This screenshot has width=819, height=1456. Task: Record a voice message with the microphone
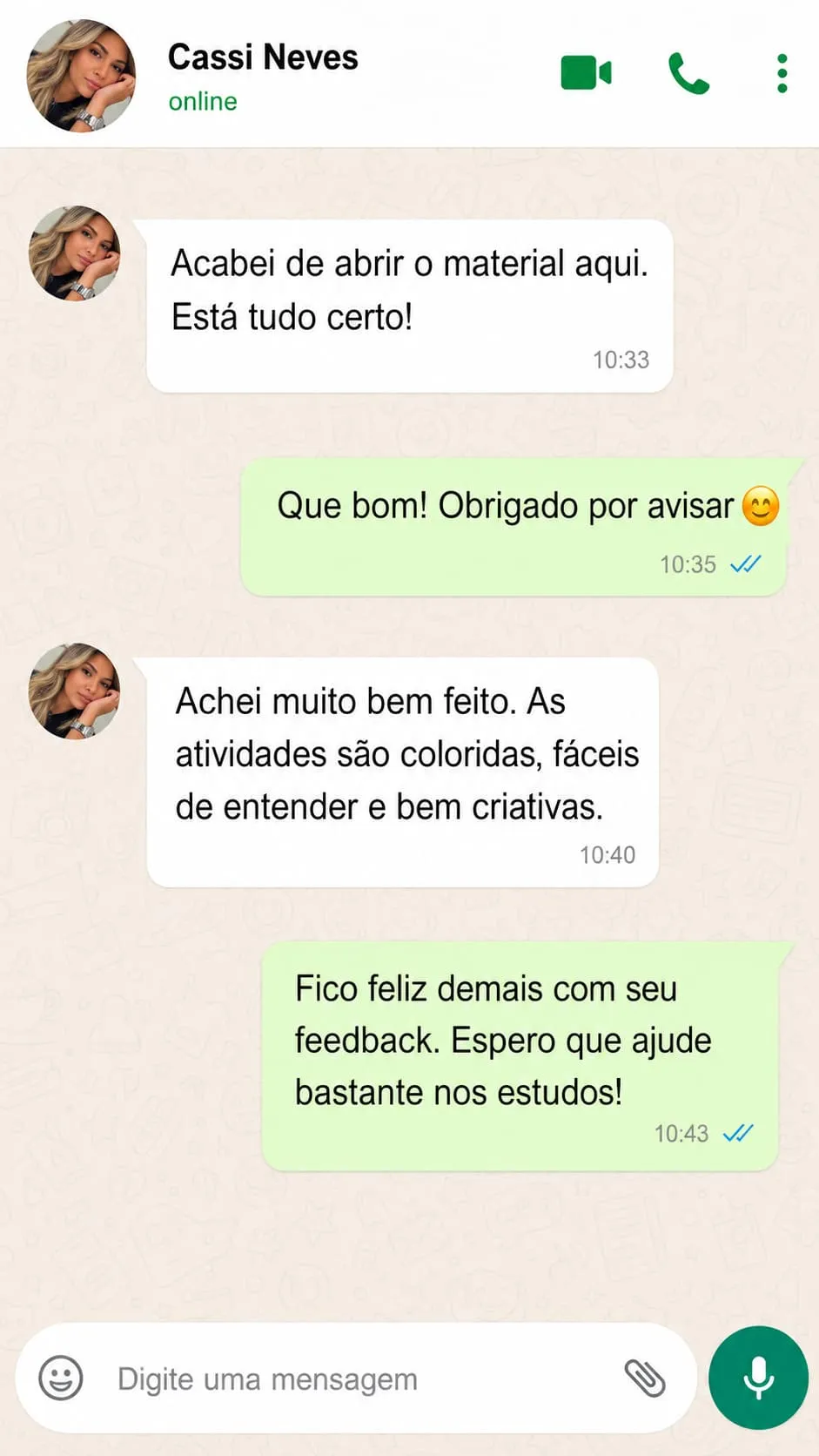point(758,1378)
